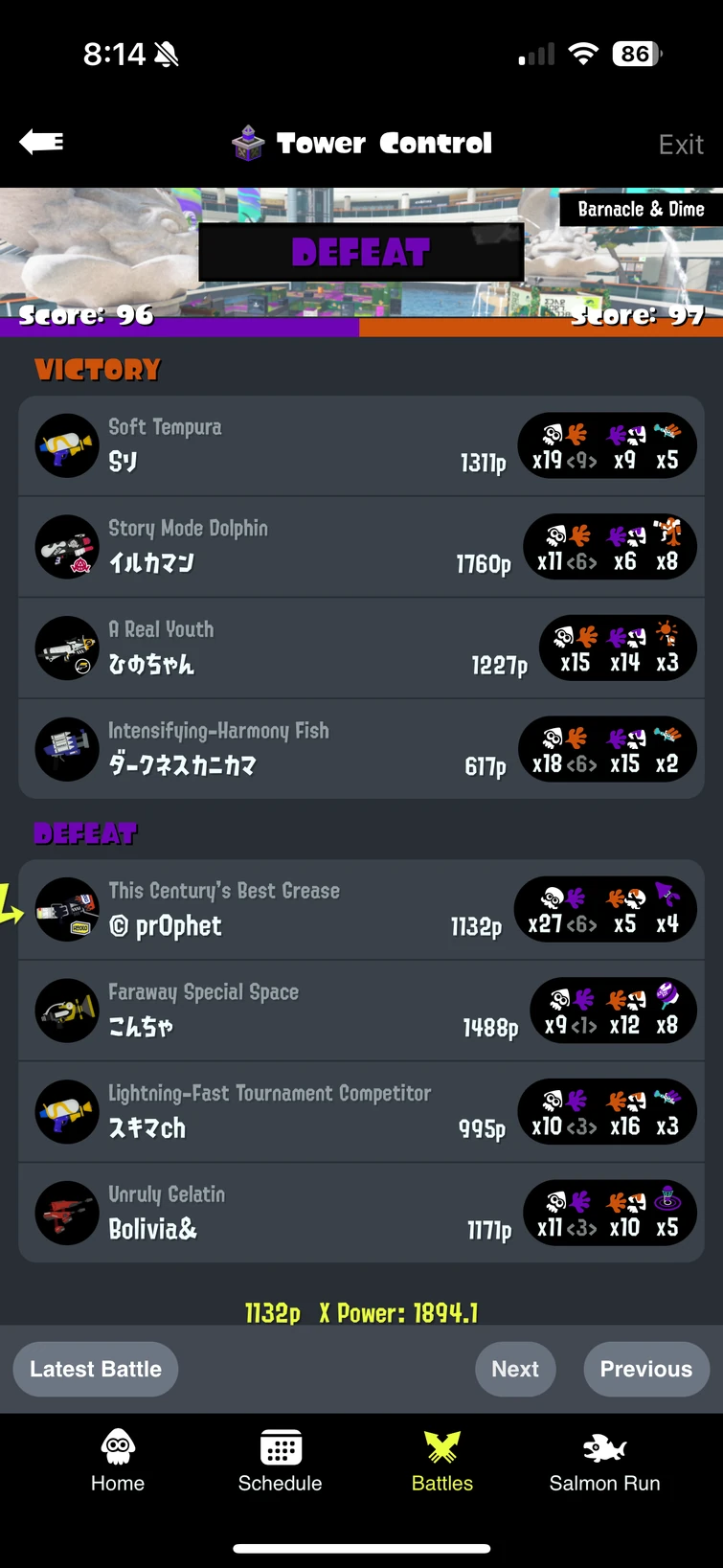
Task: Exit the battle results screen
Action: (x=680, y=145)
